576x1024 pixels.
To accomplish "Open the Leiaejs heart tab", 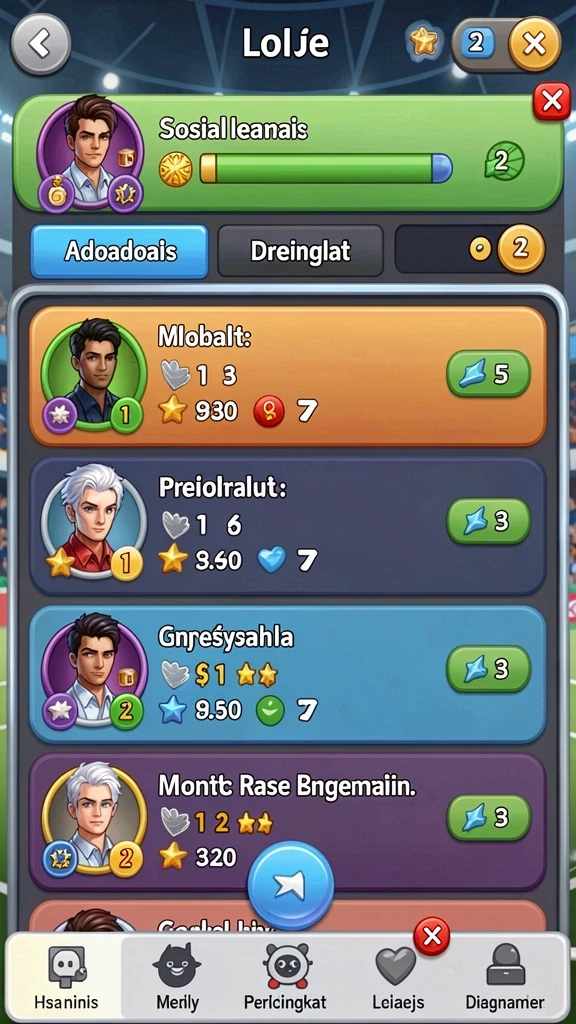I will pyautogui.click(x=398, y=976).
